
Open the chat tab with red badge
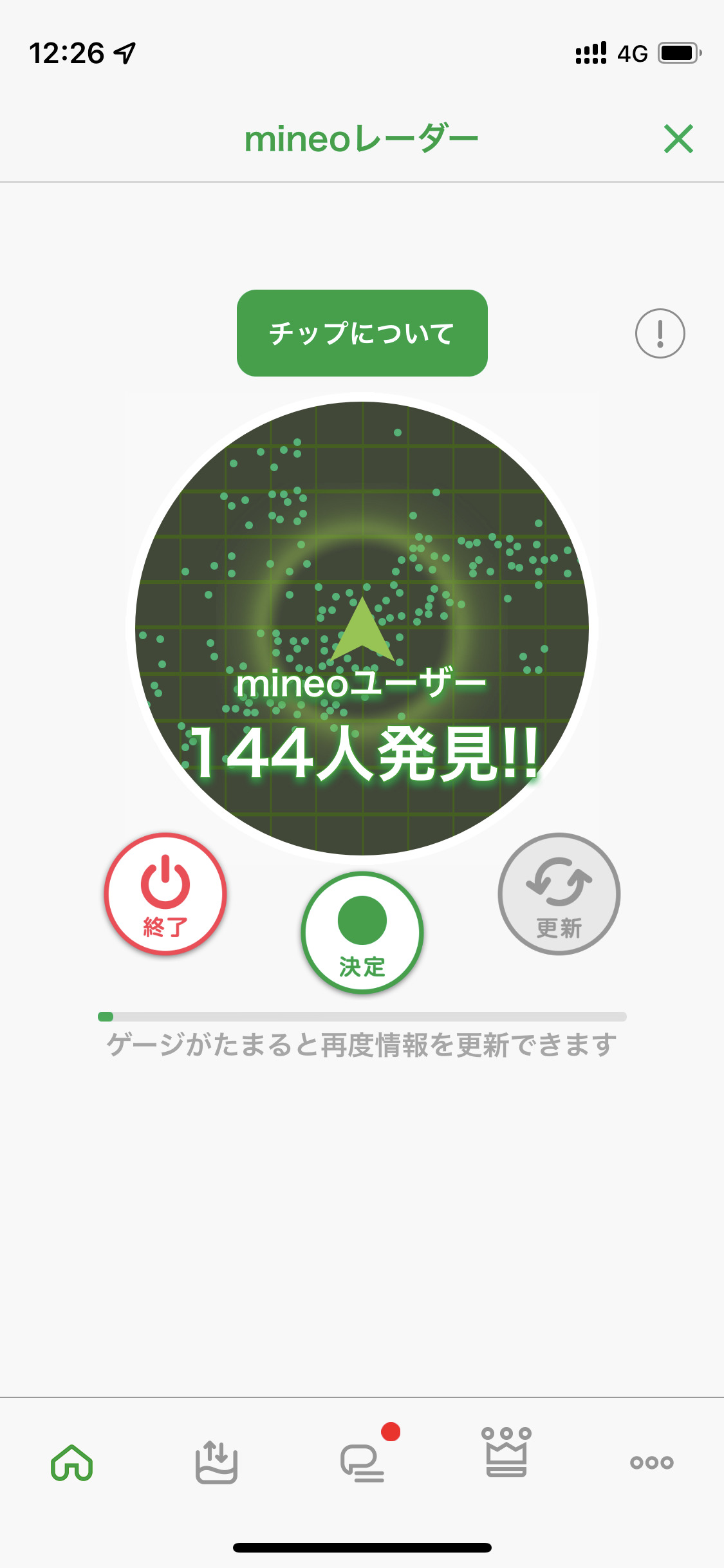362,1462
